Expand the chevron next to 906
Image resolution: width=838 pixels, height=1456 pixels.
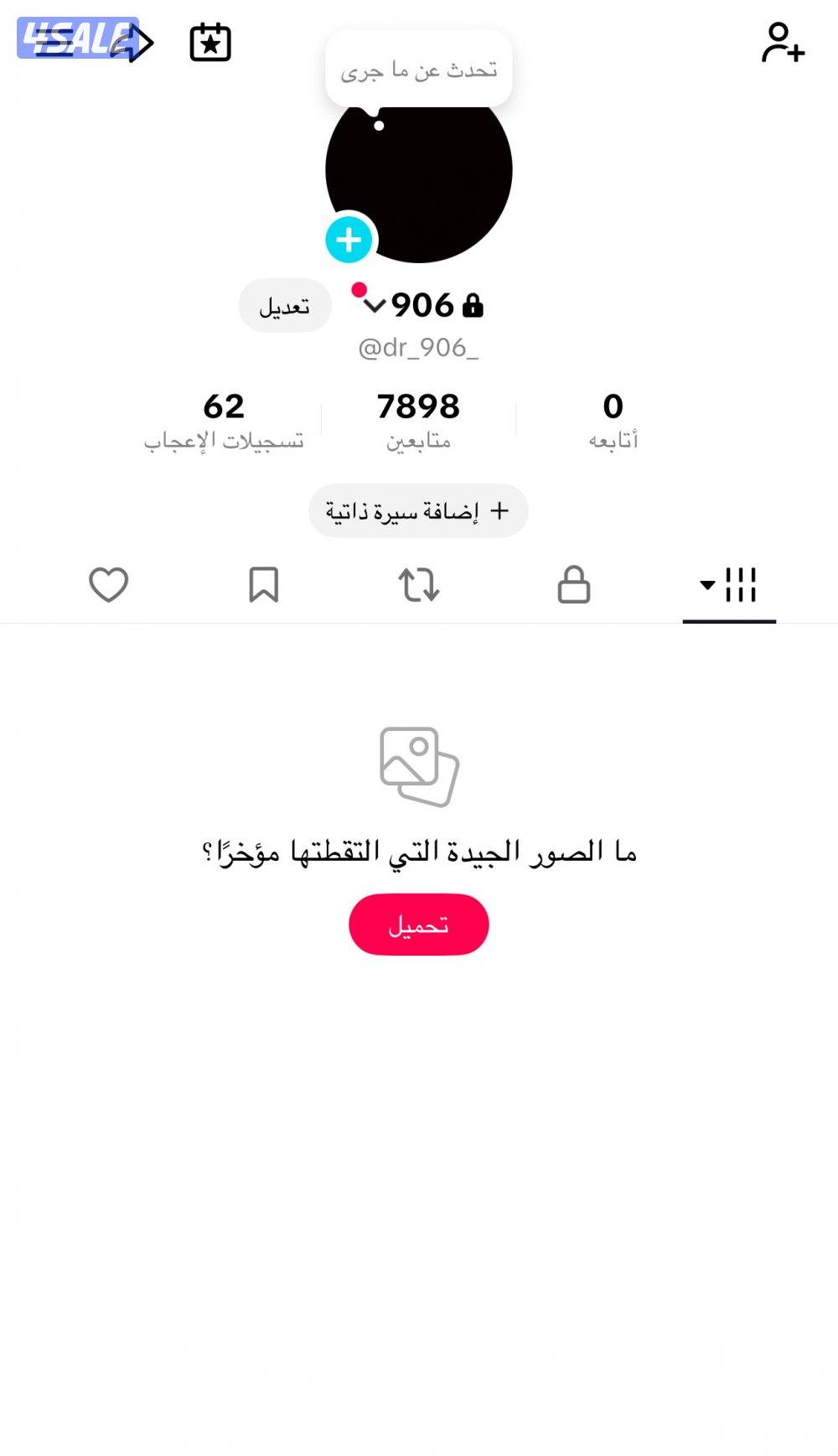pyautogui.click(x=376, y=307)
